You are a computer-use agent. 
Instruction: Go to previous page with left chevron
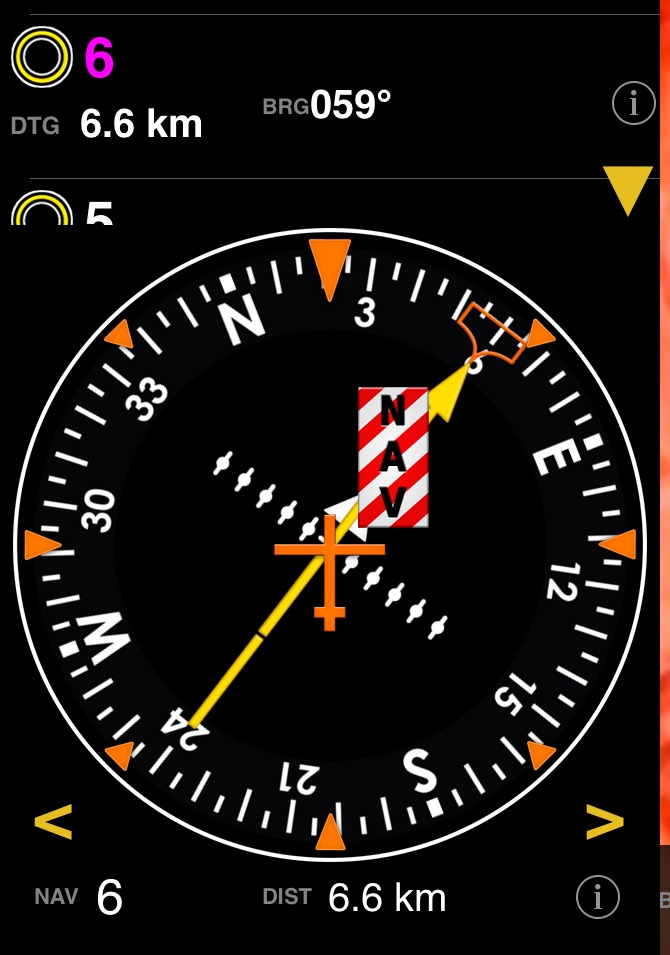(x=53, y=823)
